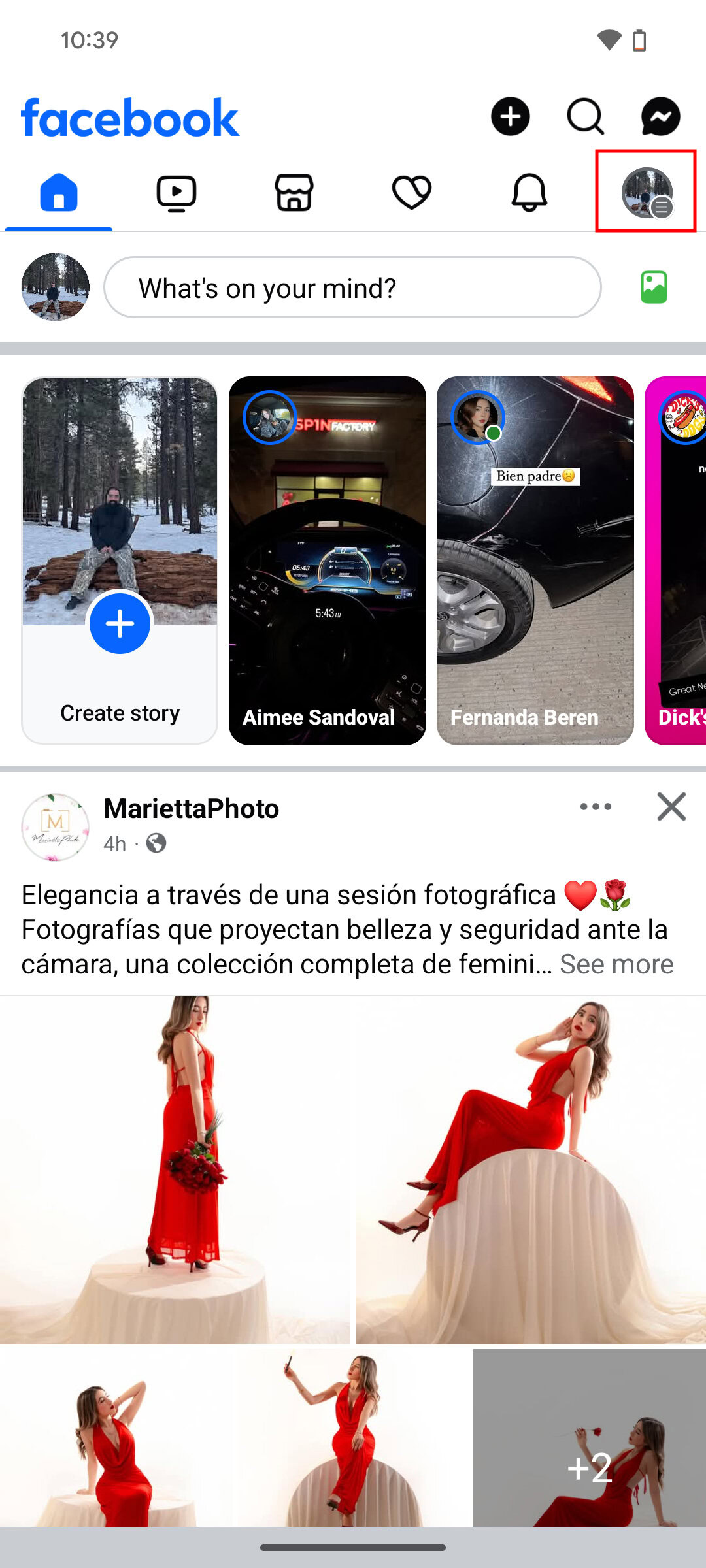Open Facebook search

[585, 117]
